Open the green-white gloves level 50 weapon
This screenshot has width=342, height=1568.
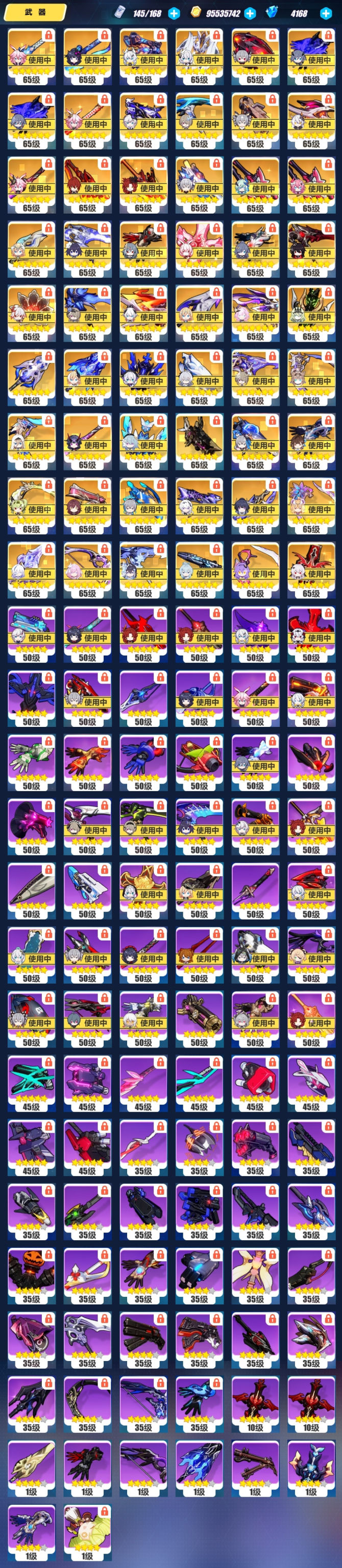pyautogui.click(x=31, y=761)
